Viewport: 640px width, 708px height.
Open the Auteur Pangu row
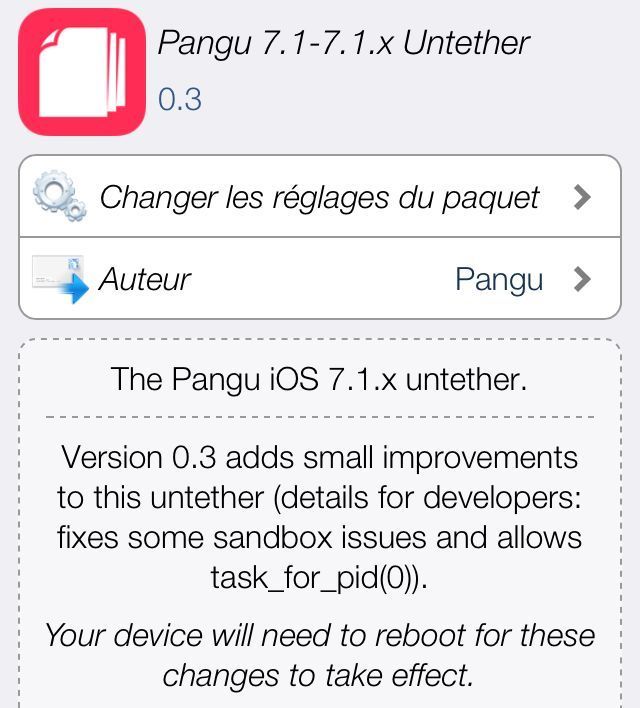point(320,278)
